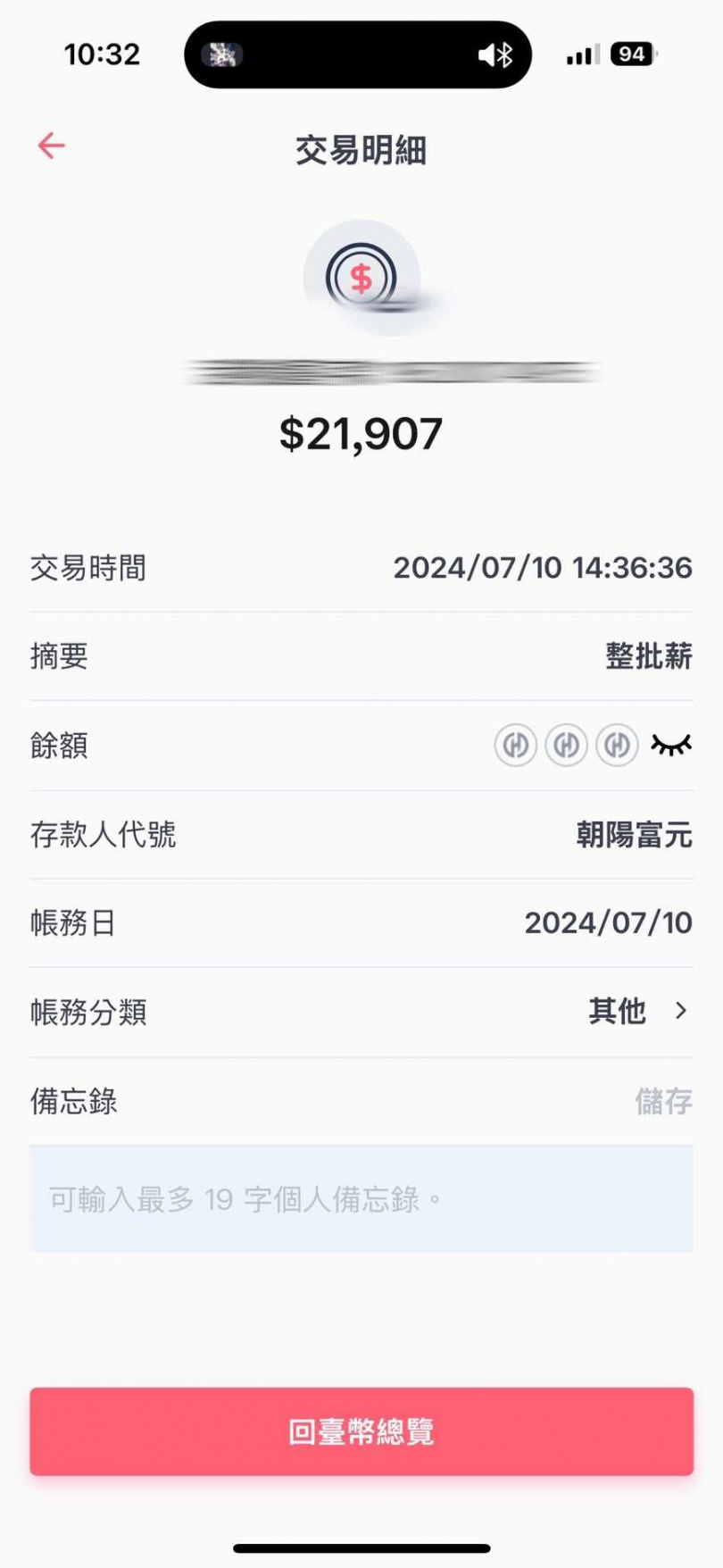Tap the battery indicator showing 94

pos(632,54)
